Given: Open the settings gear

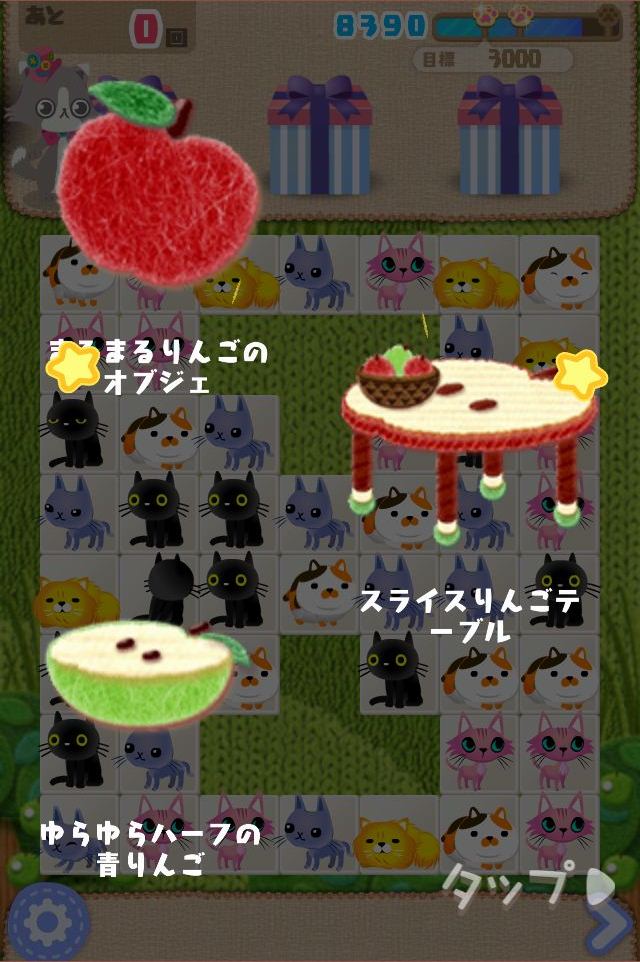Looking at the screenshot, I should pyautogui.click(x=43, y=923).
